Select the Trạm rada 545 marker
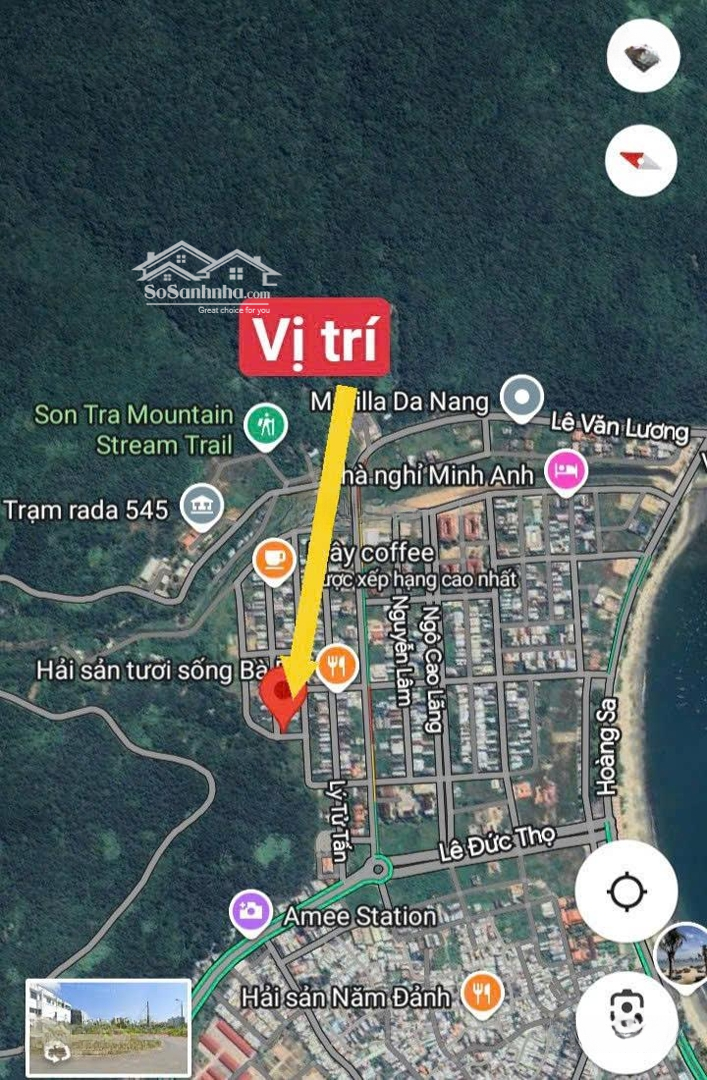Screen dimensions: 707x1080 [x=202, y=509]
